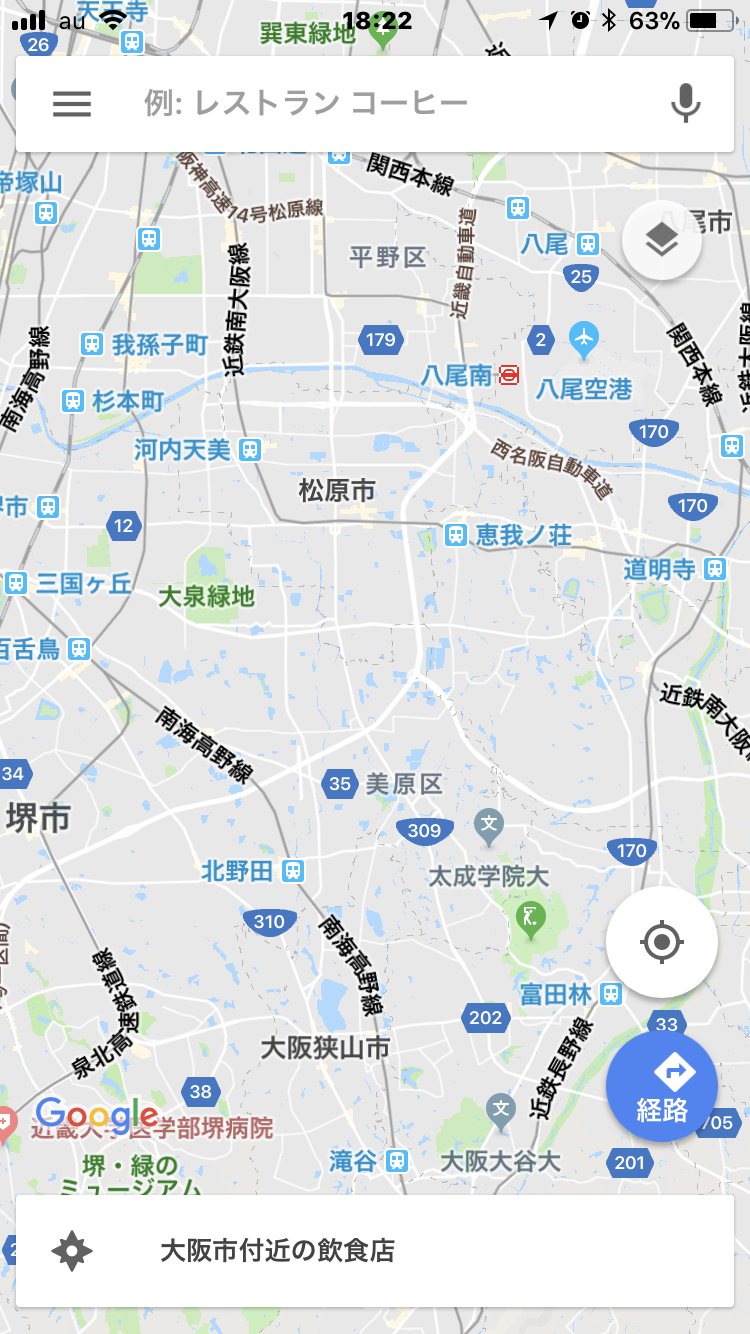Viewport: 750px width, 1334px height.
Task: Open the hamburger menu
Action: [72, 104]
